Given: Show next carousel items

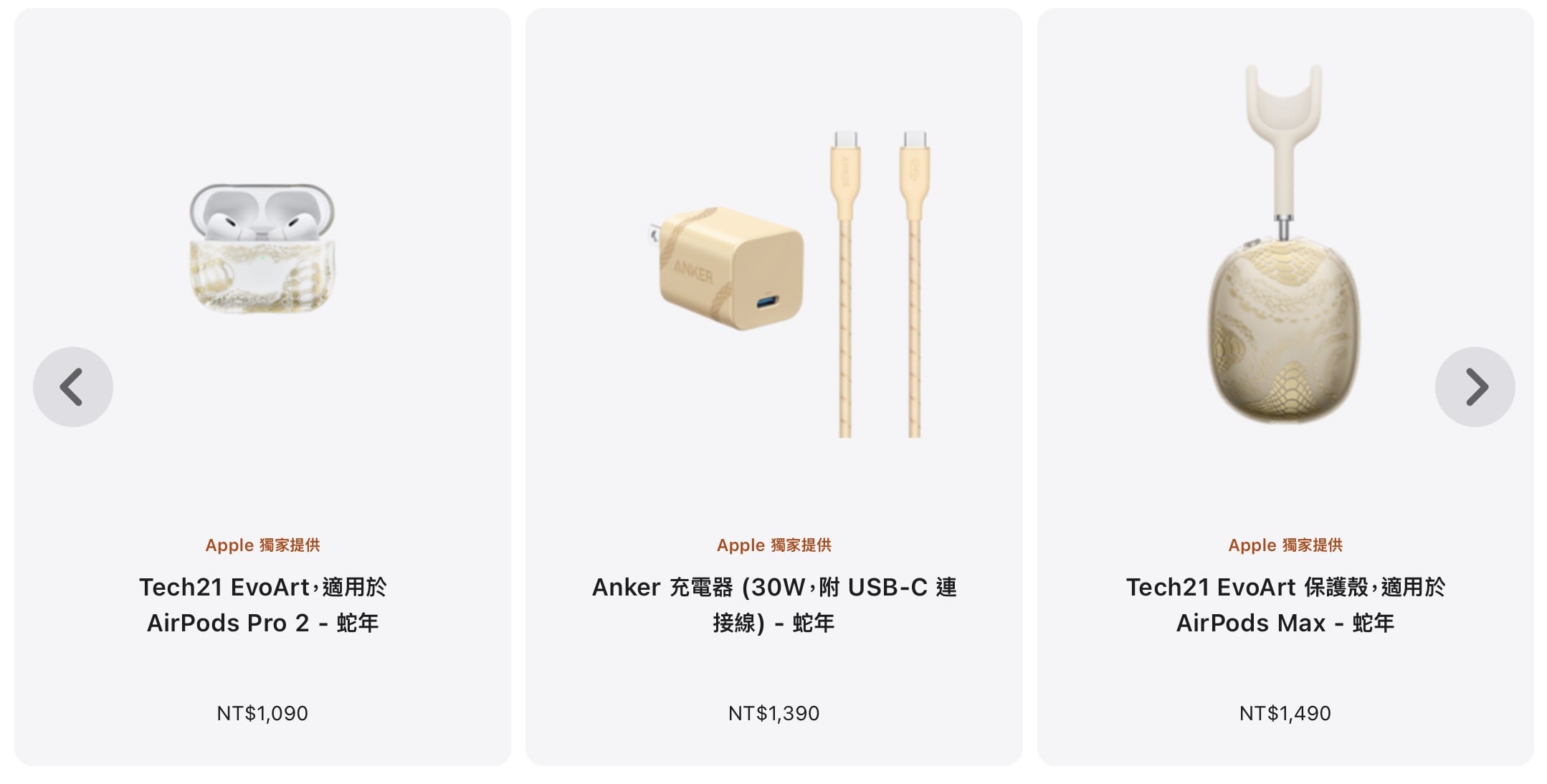Looking at the screenshot, I should pyautogui.click(x=1475, y=387).
